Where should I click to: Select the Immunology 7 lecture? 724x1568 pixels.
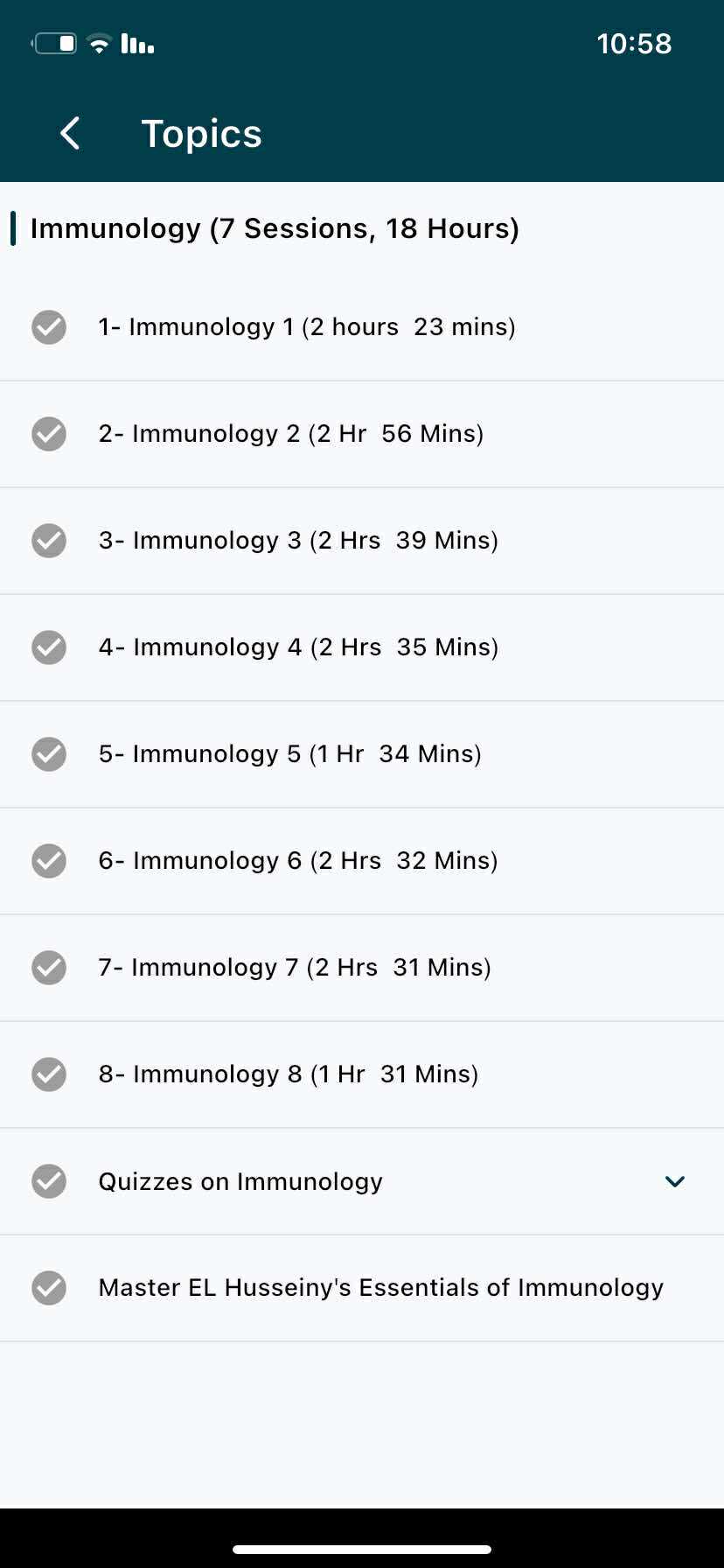click(294, 968)
